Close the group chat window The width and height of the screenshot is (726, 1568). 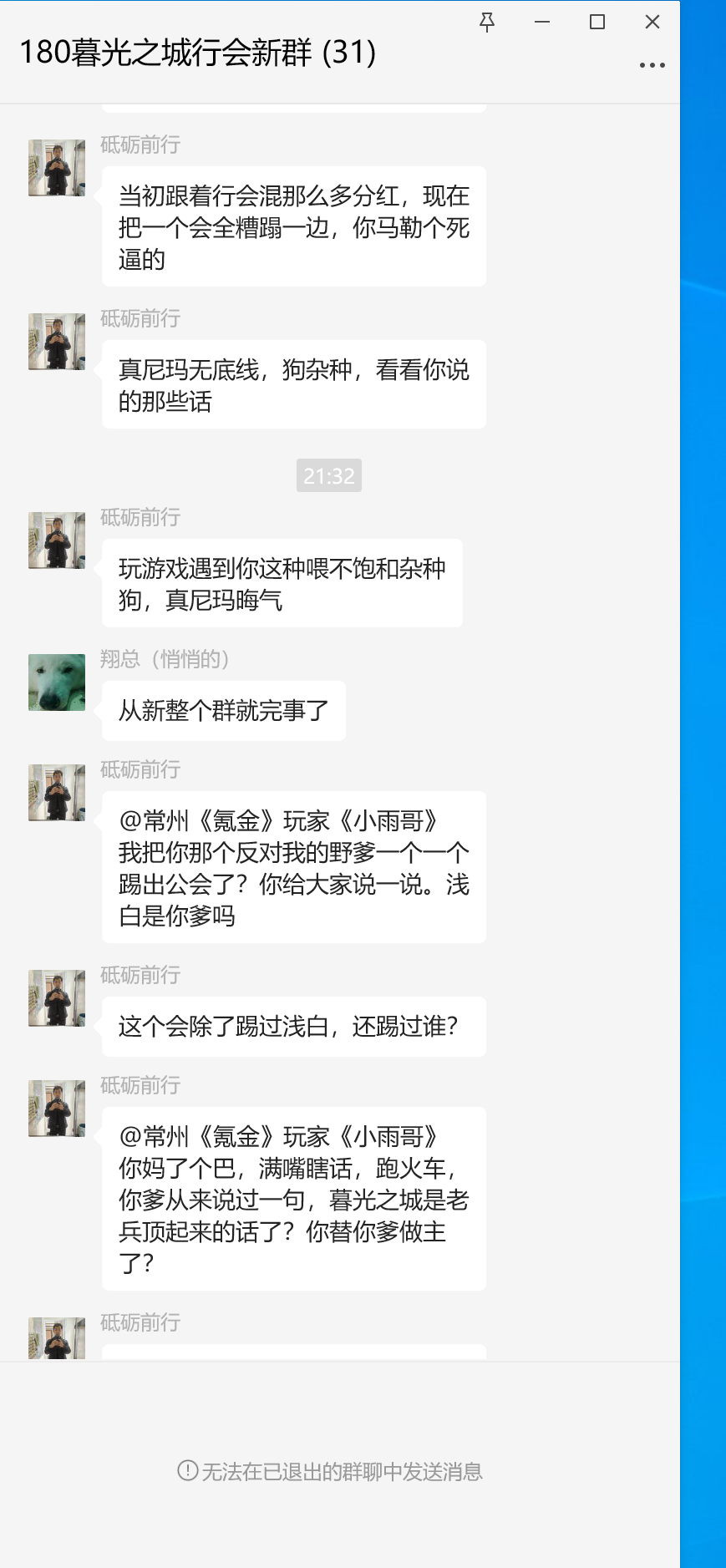[652, 23]
